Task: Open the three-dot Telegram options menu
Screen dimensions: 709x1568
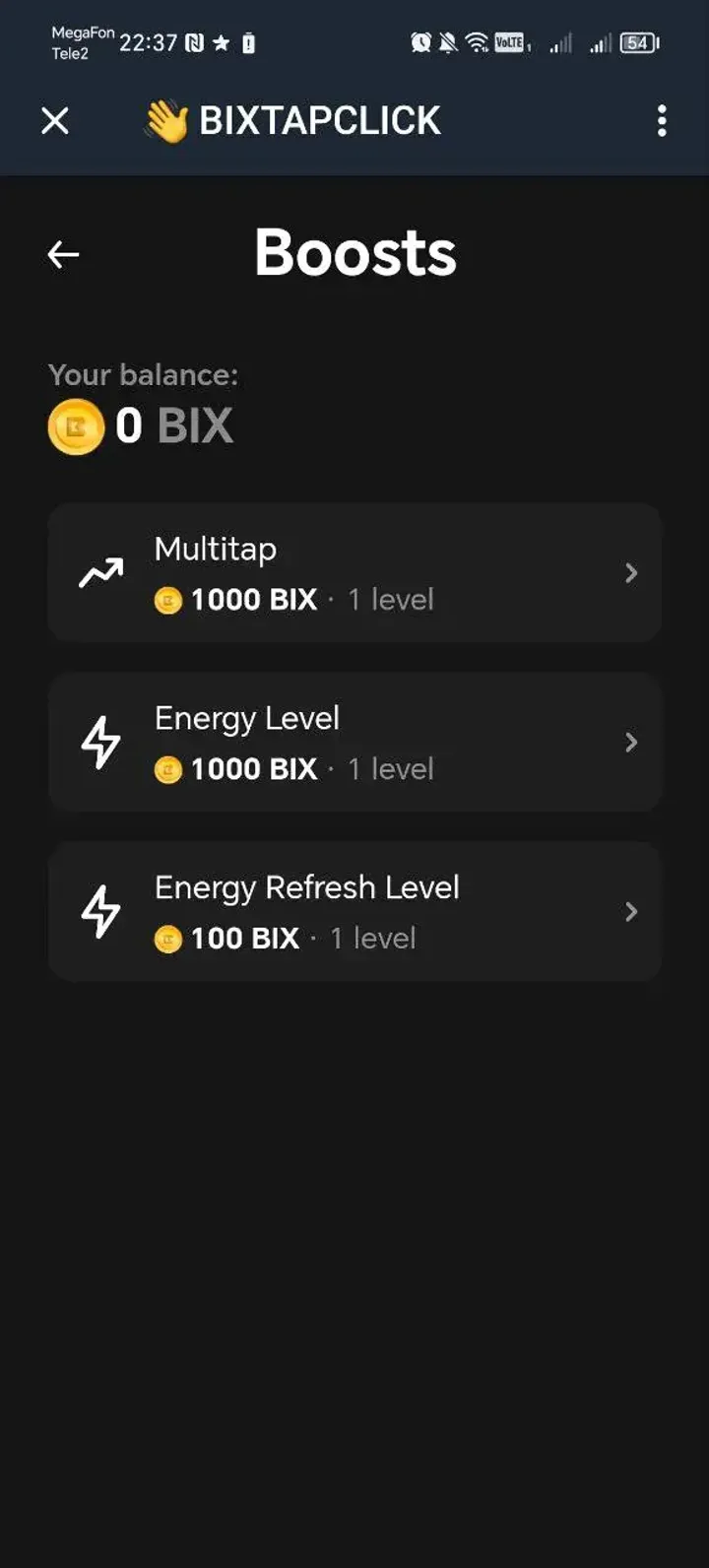Action: click(662, 121)
